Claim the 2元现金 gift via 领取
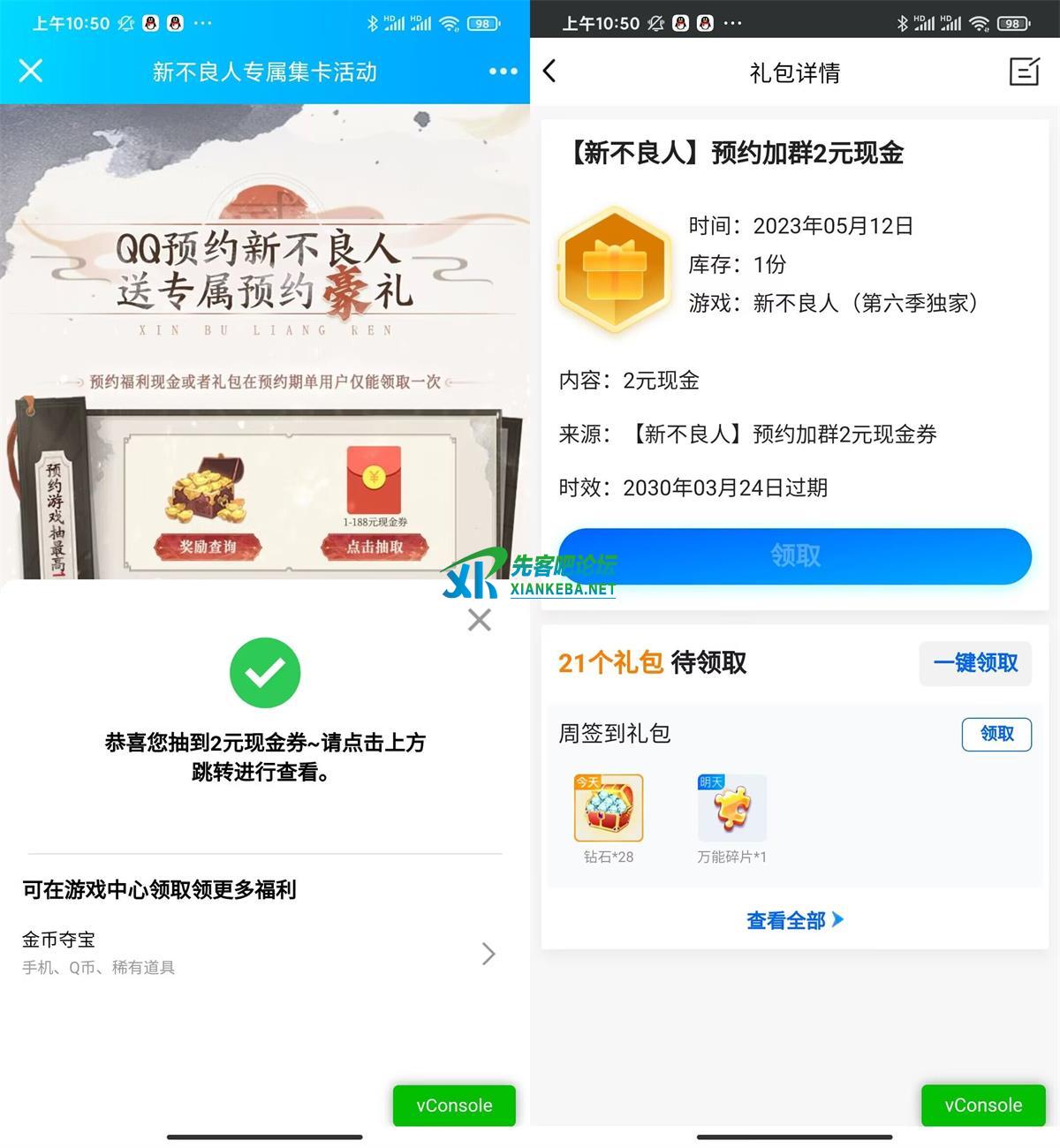 pyautogui.click(x=794, y=555)
